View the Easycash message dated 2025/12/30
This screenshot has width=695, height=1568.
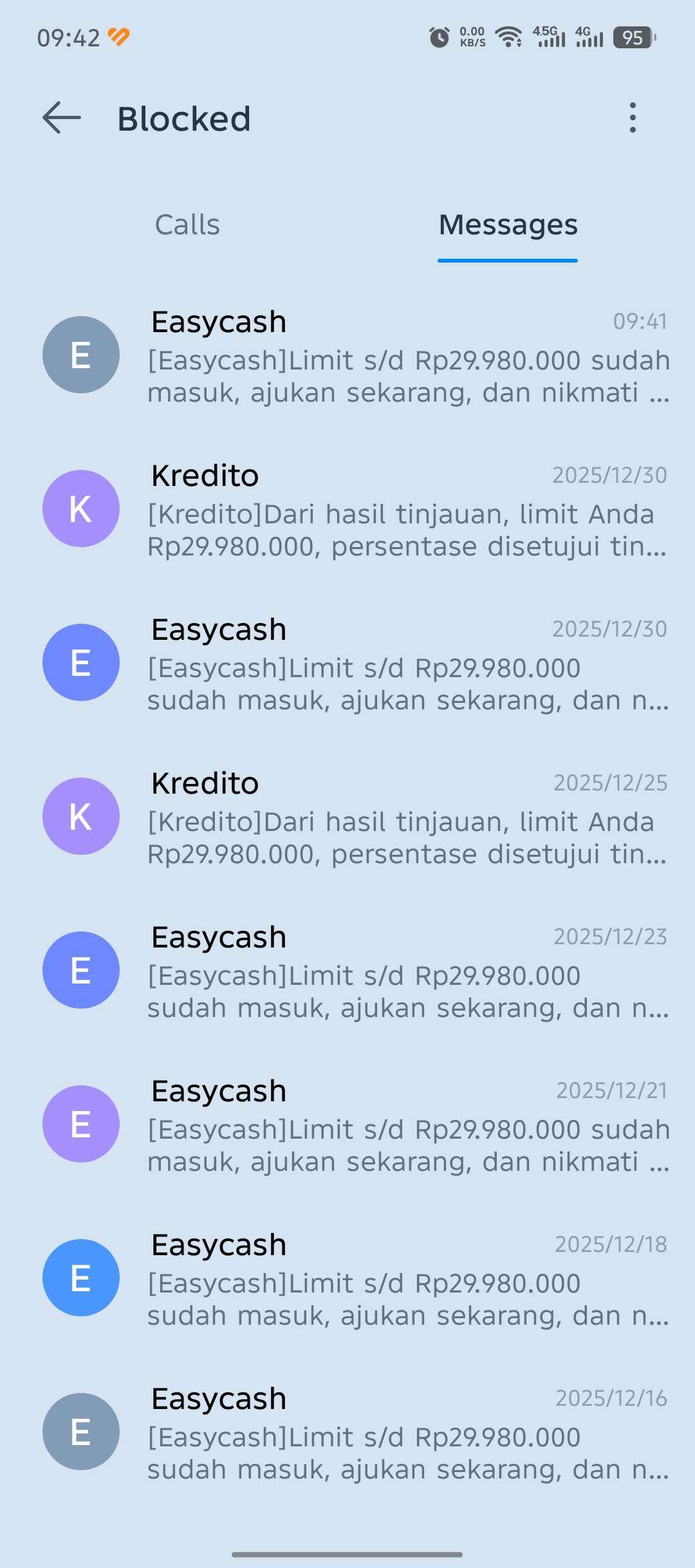point(409,664)
